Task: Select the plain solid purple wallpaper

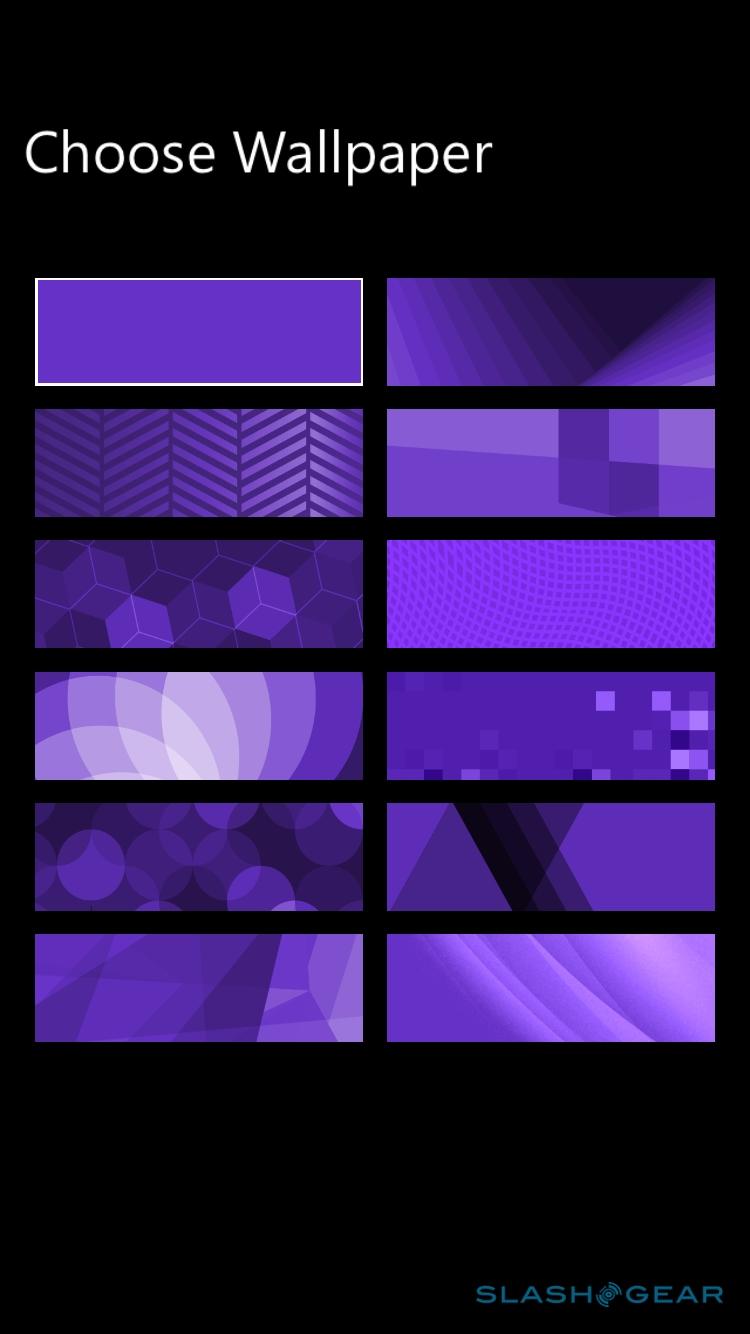Action: click(199, 331)
